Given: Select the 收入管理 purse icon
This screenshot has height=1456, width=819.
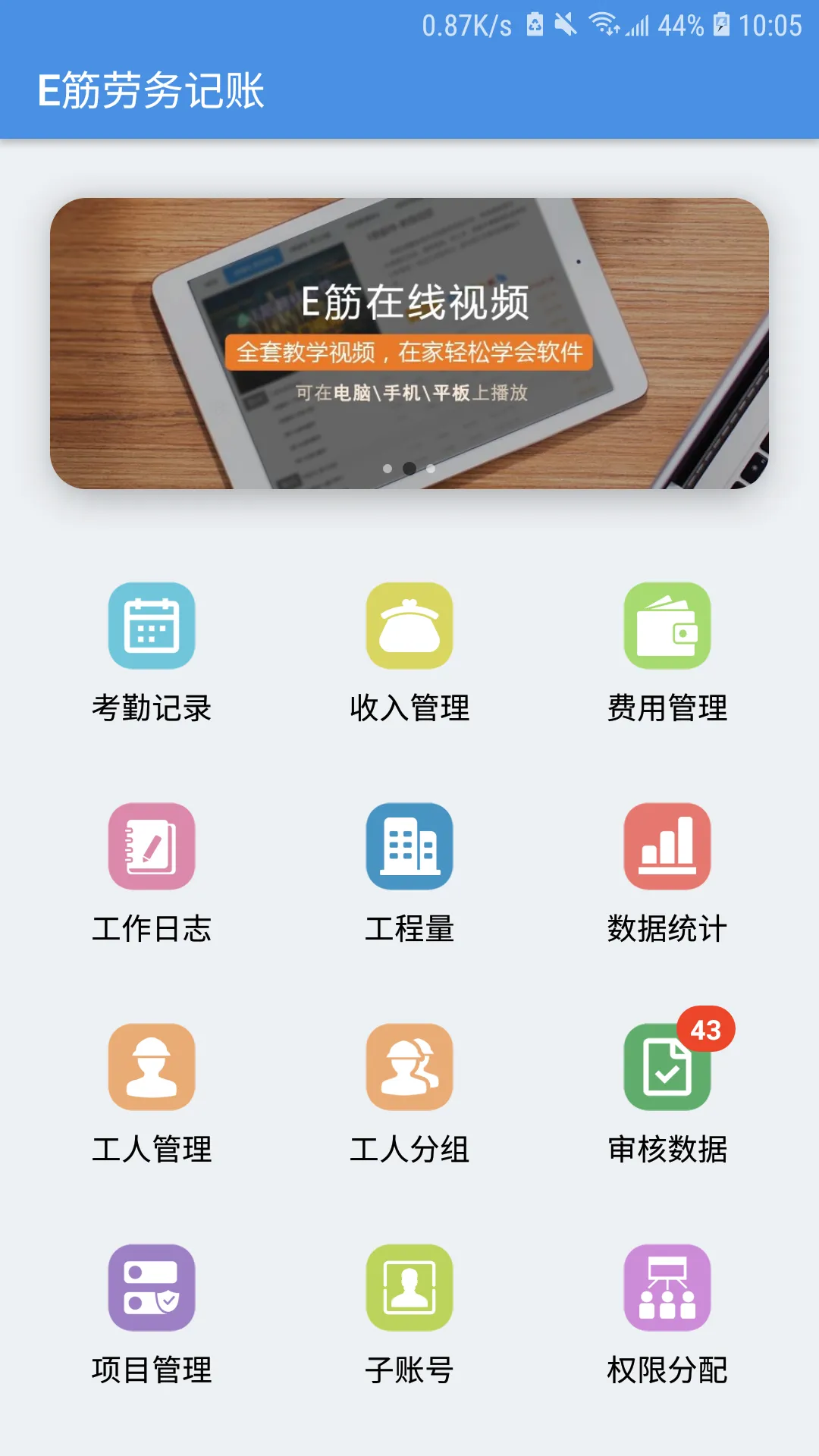Looking at the screenshot, I should click(x=409, y=626).
